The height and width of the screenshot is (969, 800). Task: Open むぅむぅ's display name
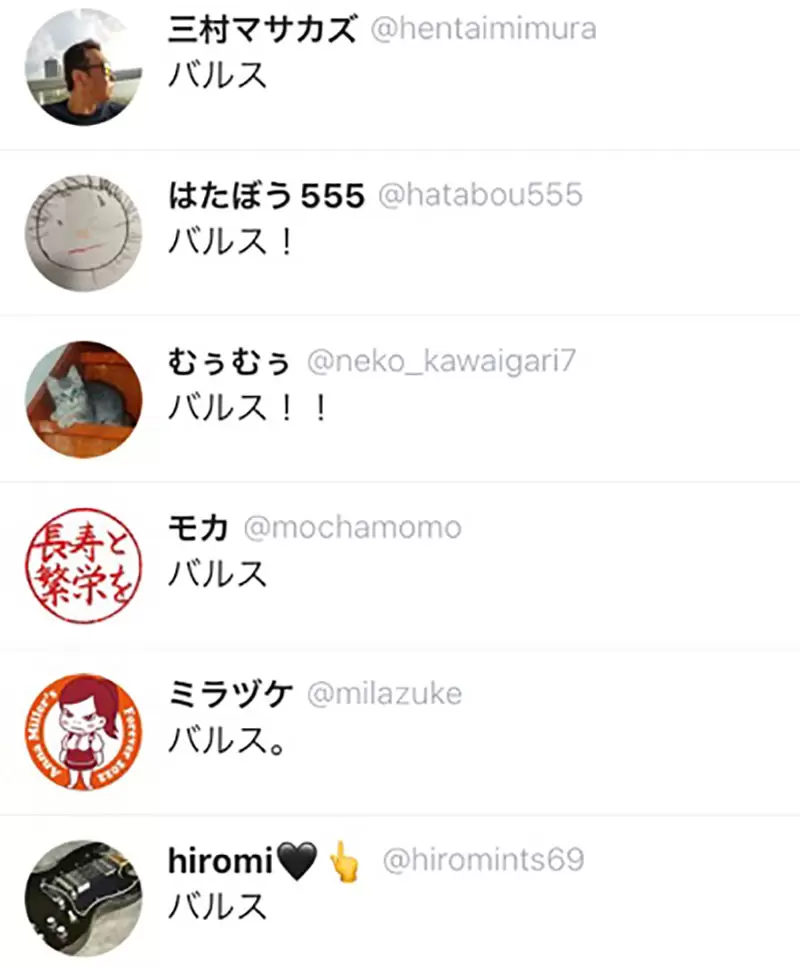click(x=229, y=361)
